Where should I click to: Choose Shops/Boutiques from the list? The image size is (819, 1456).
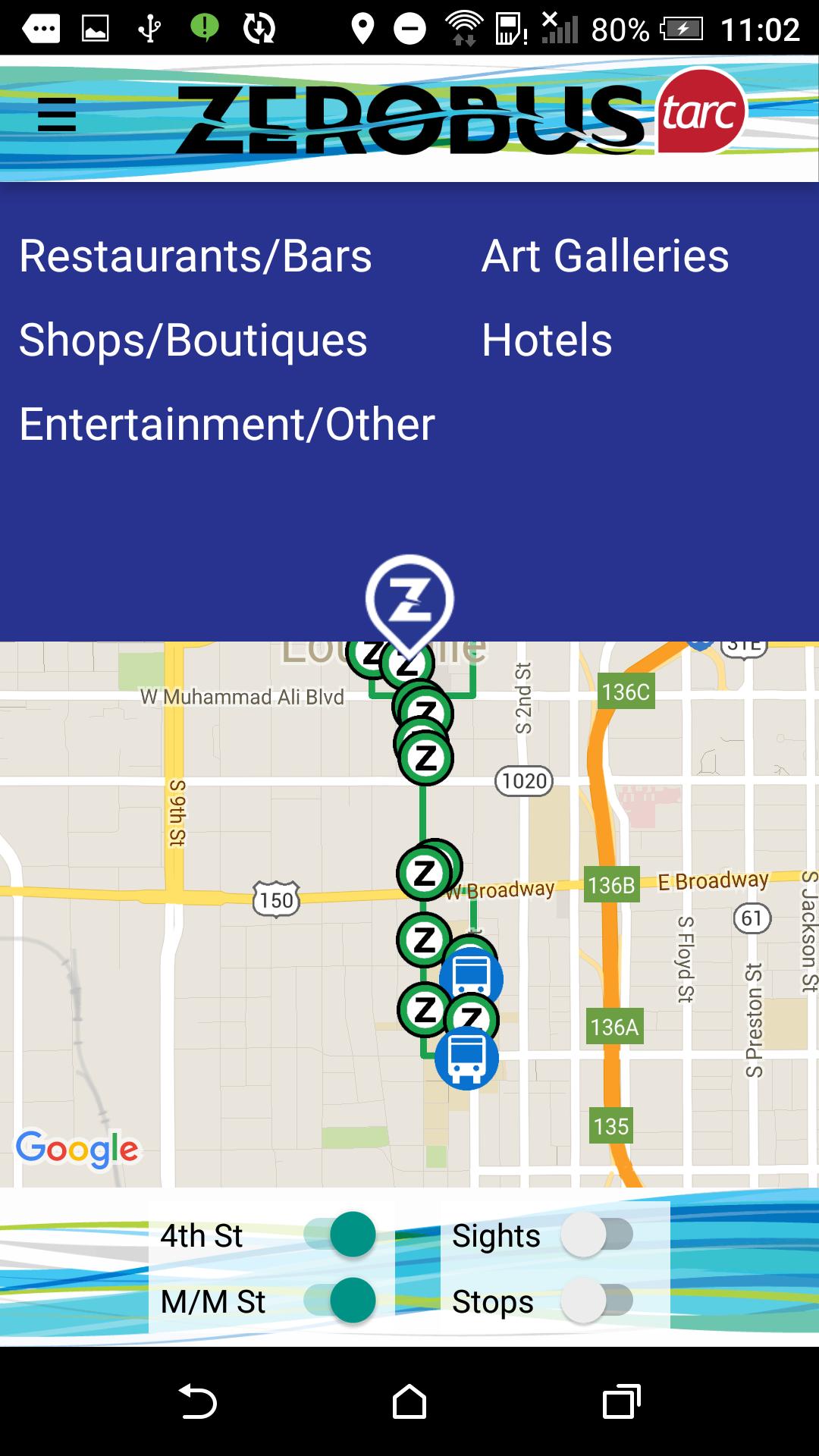click(193, 340)
